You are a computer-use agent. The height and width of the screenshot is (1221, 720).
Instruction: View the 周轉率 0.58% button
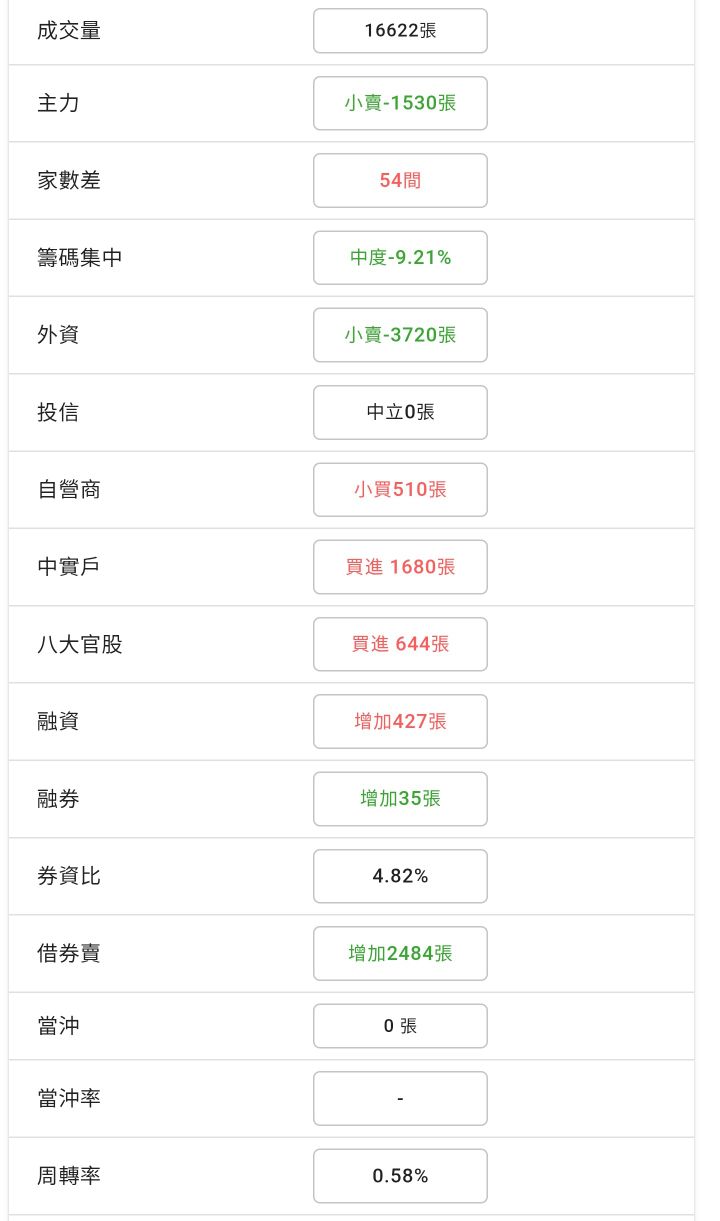click(x=400, y=1176)
